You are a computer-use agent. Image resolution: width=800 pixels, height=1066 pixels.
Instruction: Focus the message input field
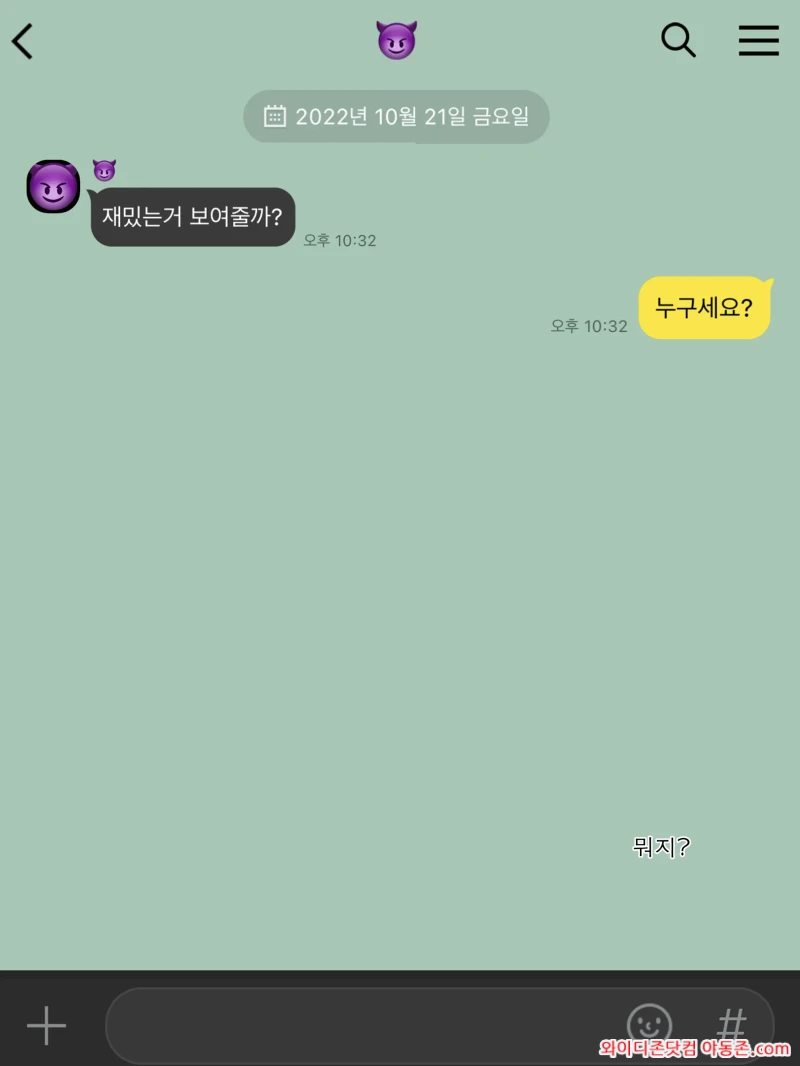click(360, 1026)
